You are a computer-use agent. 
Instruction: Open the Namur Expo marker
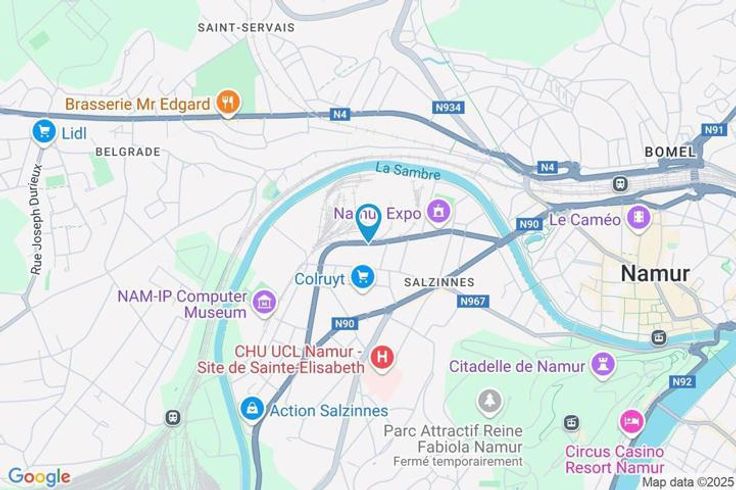click(438, 211)
